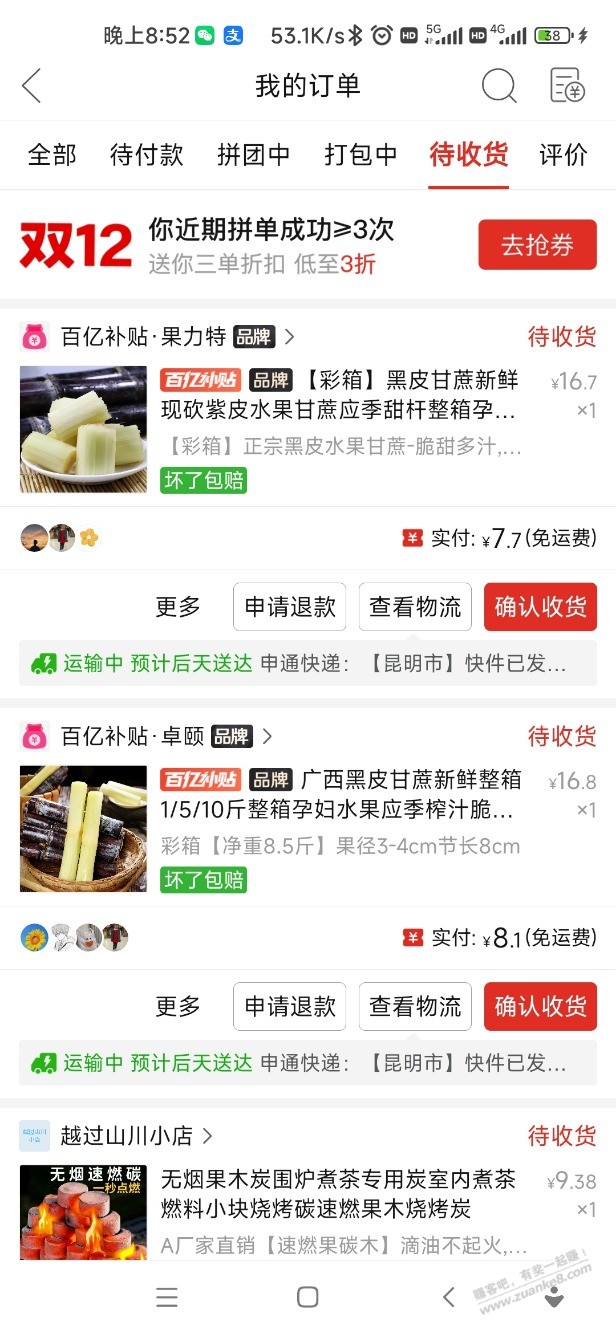Request refund for the 果力特 sugarcane order

point(290,607)
